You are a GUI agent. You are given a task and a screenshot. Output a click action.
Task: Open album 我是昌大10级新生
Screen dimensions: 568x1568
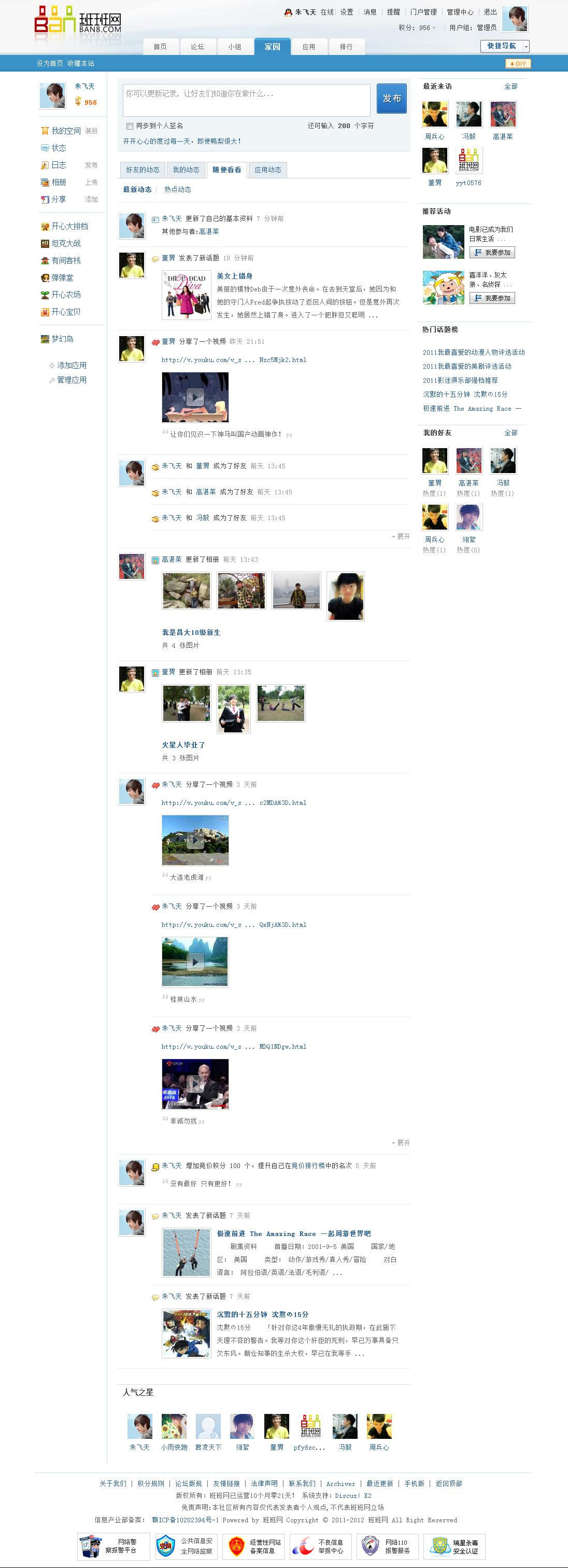(191, 632)
